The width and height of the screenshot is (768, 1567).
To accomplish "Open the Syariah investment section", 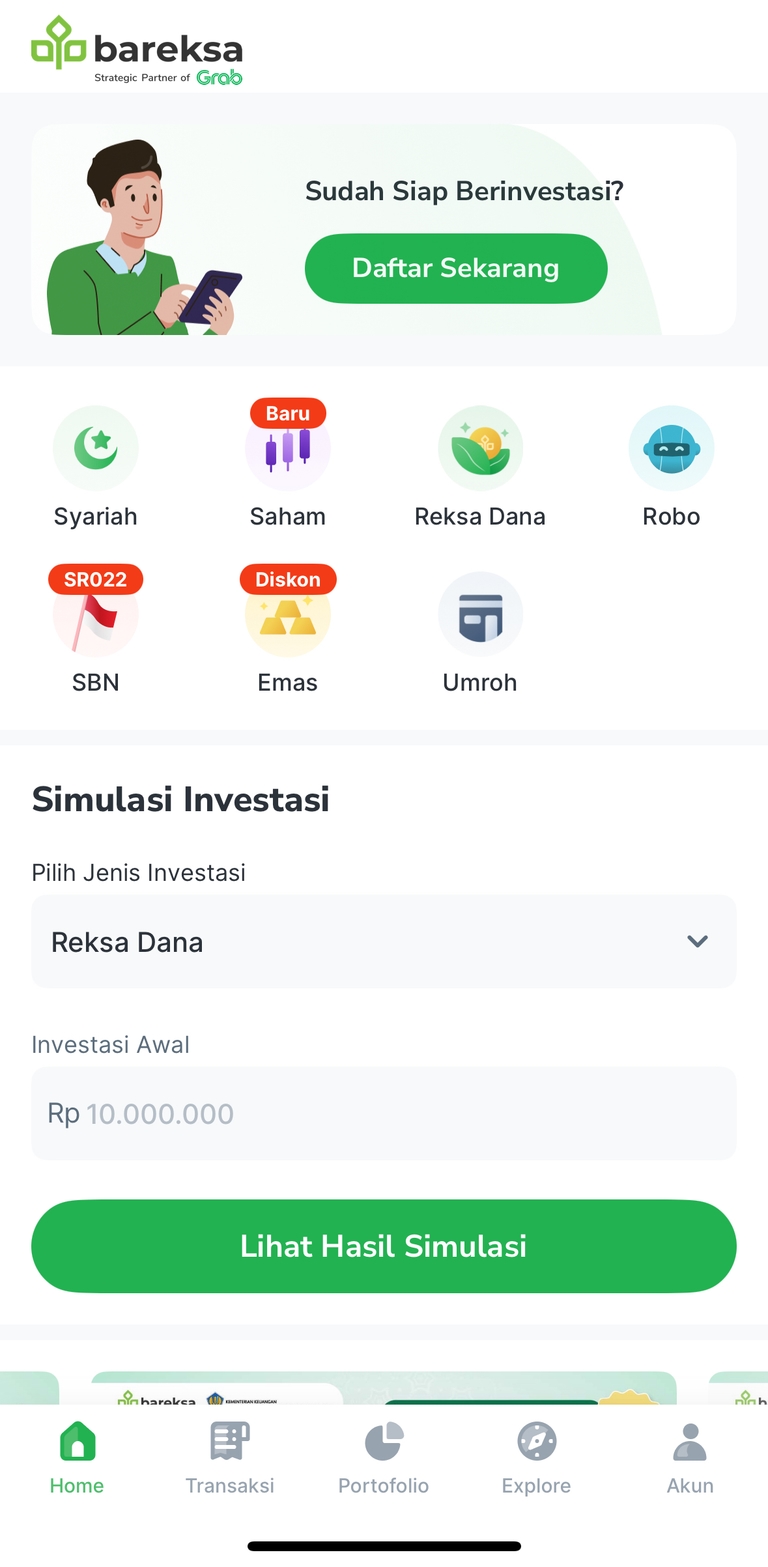I will 96,448.
